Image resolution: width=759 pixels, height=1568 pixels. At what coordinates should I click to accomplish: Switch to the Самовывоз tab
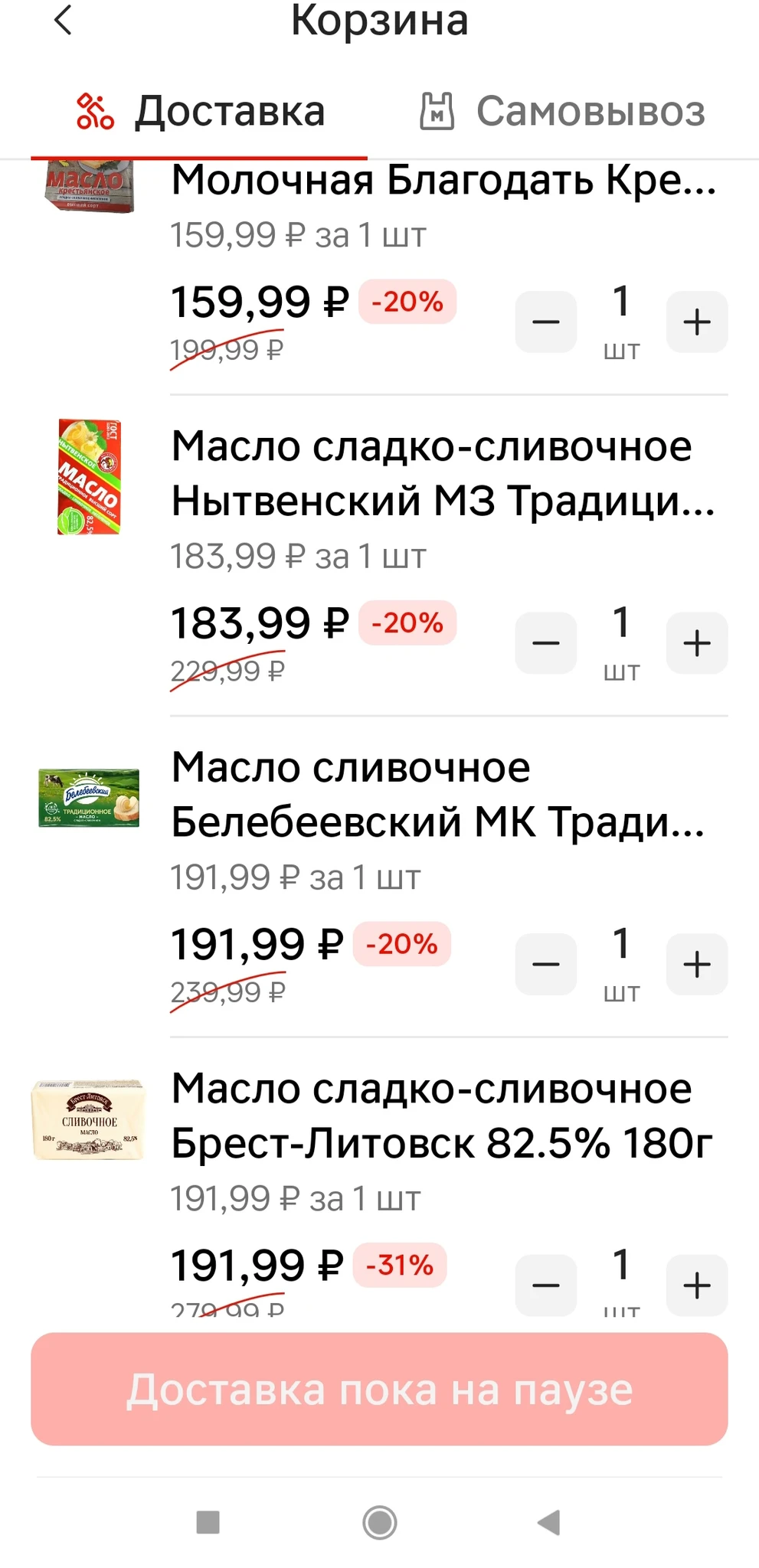(x=563, y=111)
